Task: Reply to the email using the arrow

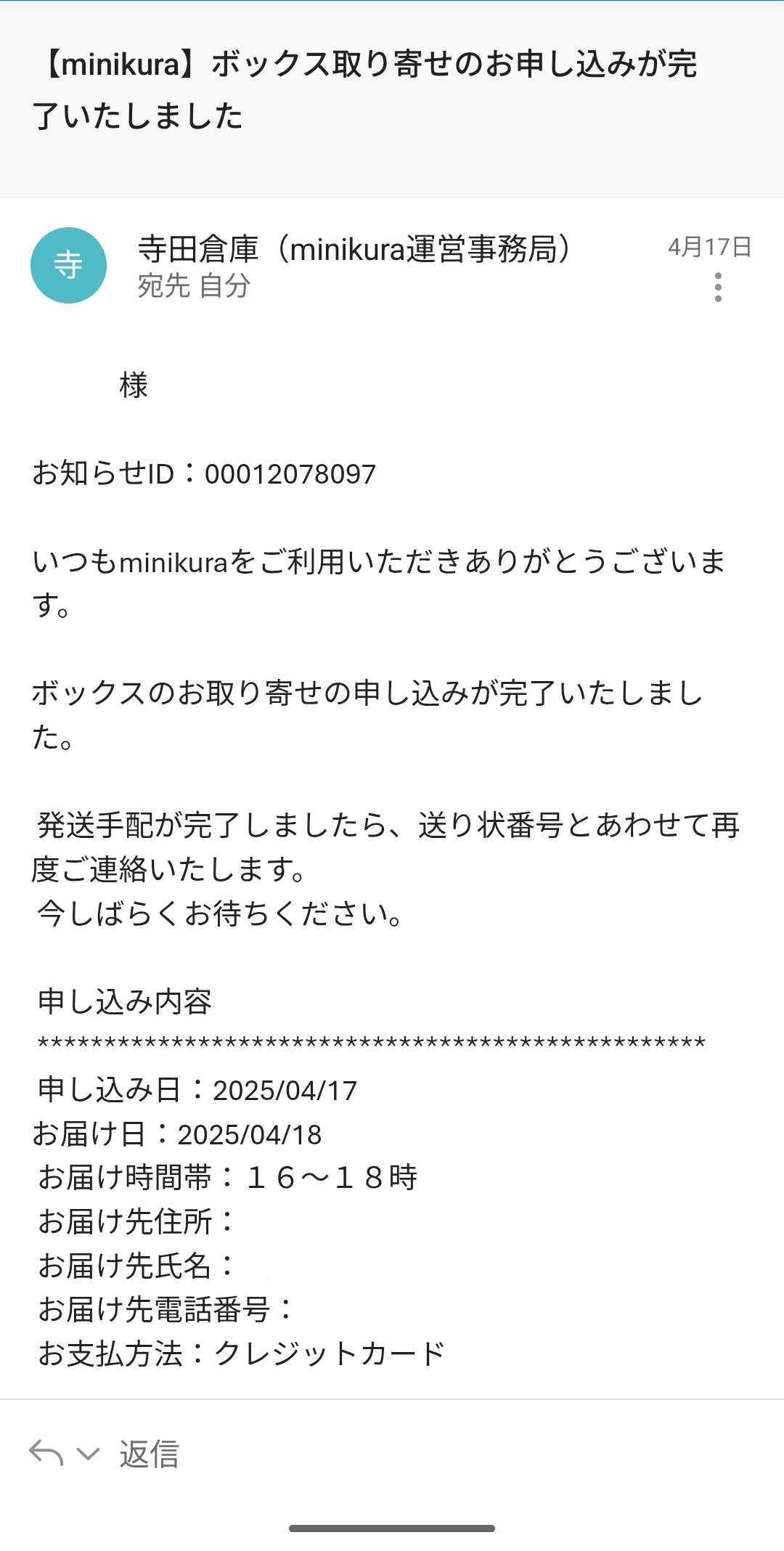Action: click(46, 1454)
